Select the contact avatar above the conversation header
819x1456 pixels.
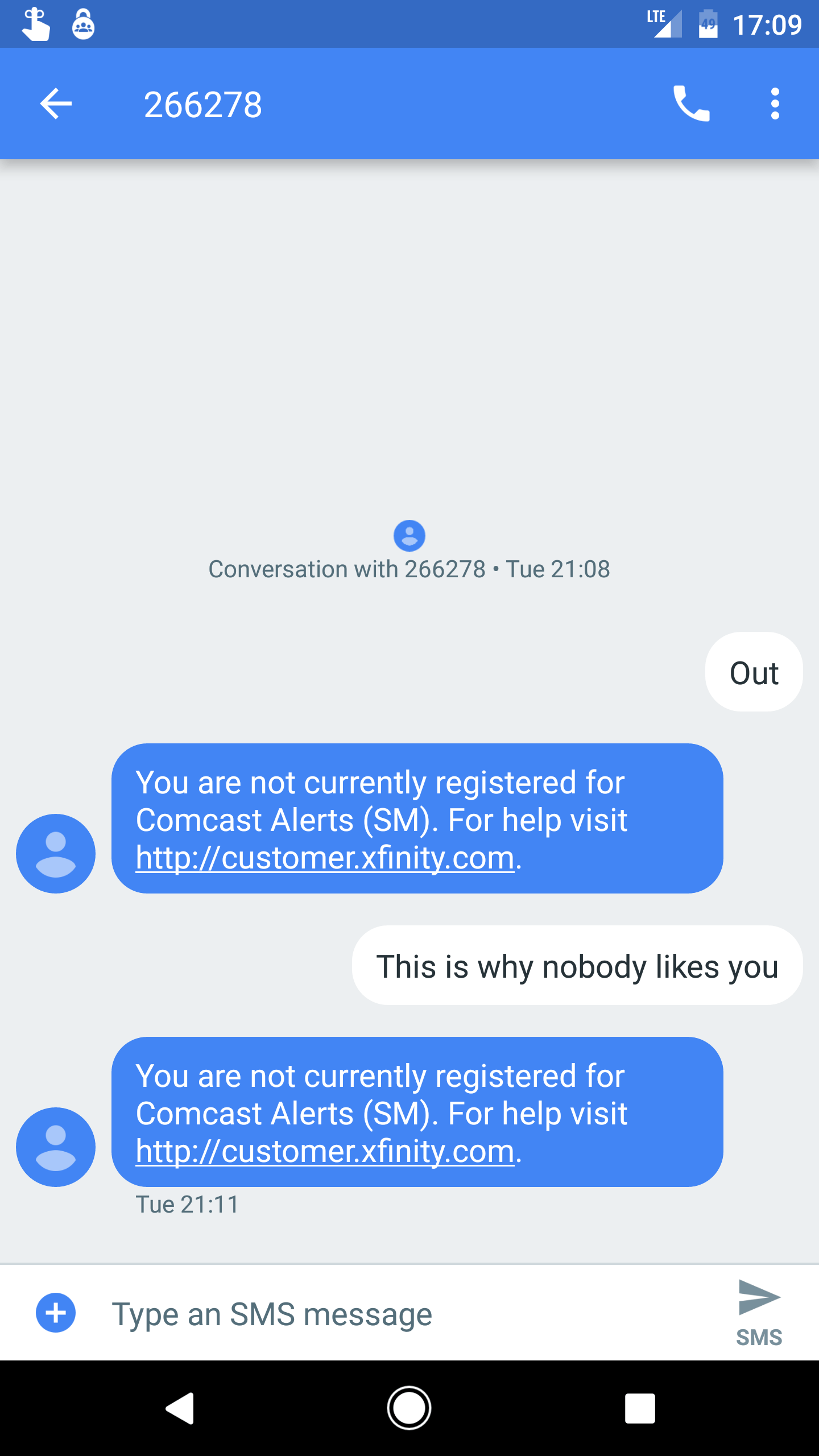tap(409, 535)
